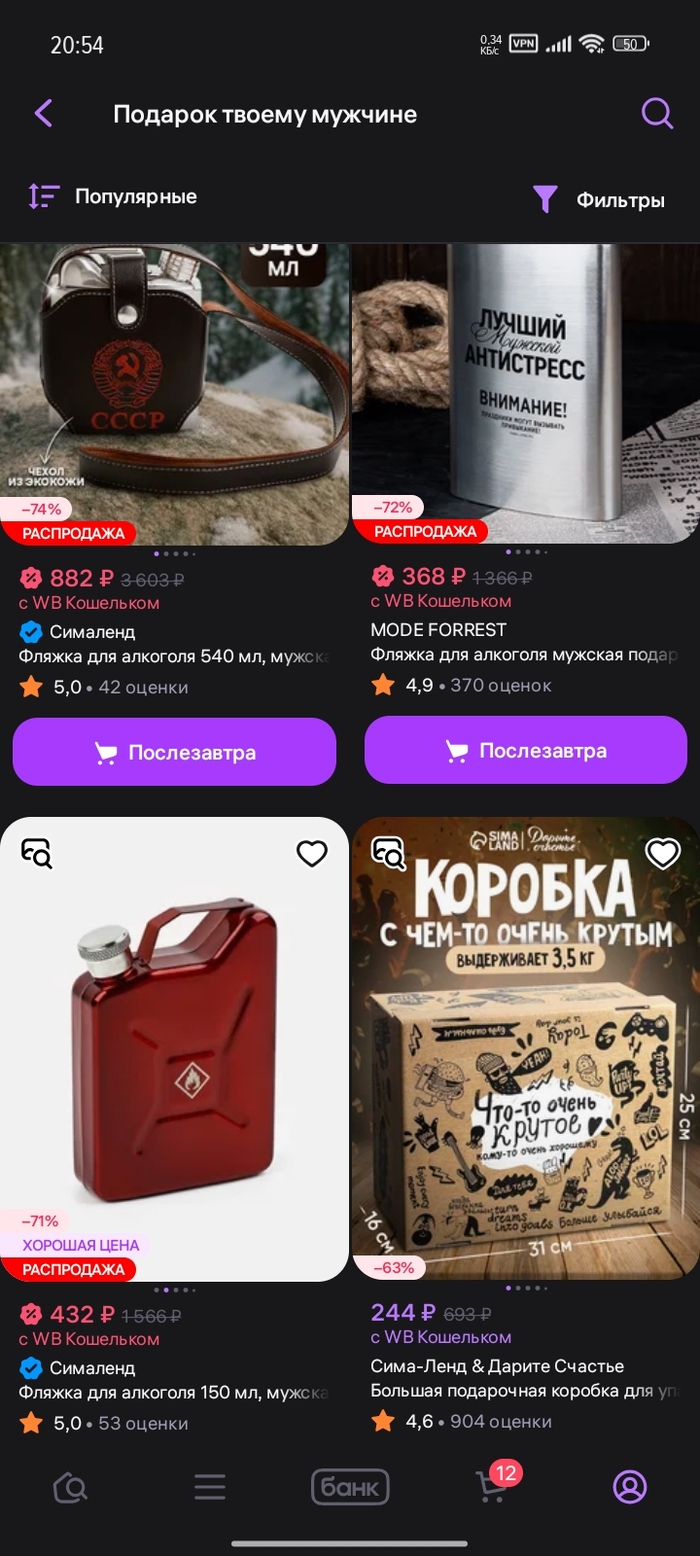Go back from Подарок твоему мужчине
The width and height of the screenshot is (700, 1556).
[43, 113]
